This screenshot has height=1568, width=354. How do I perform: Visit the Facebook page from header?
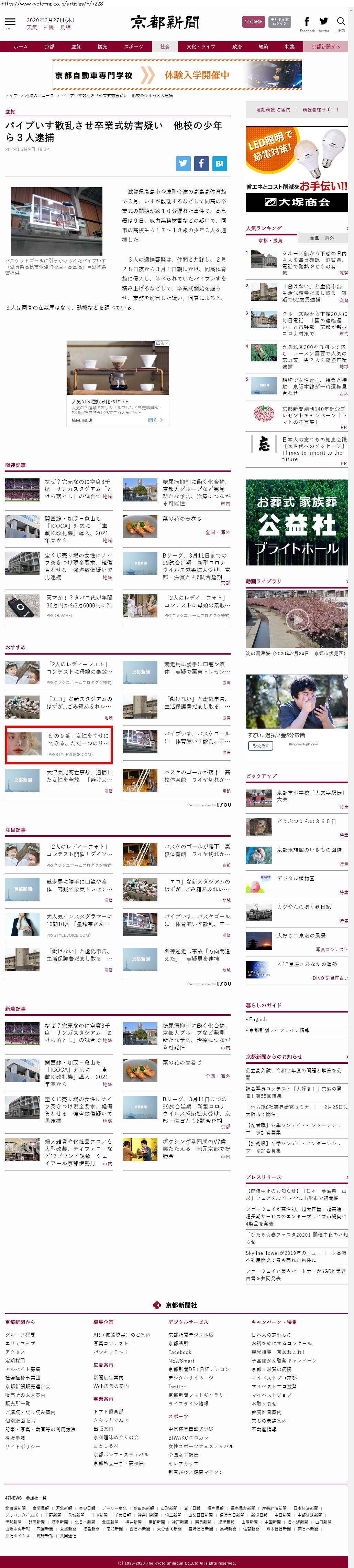tap(307, 22)
